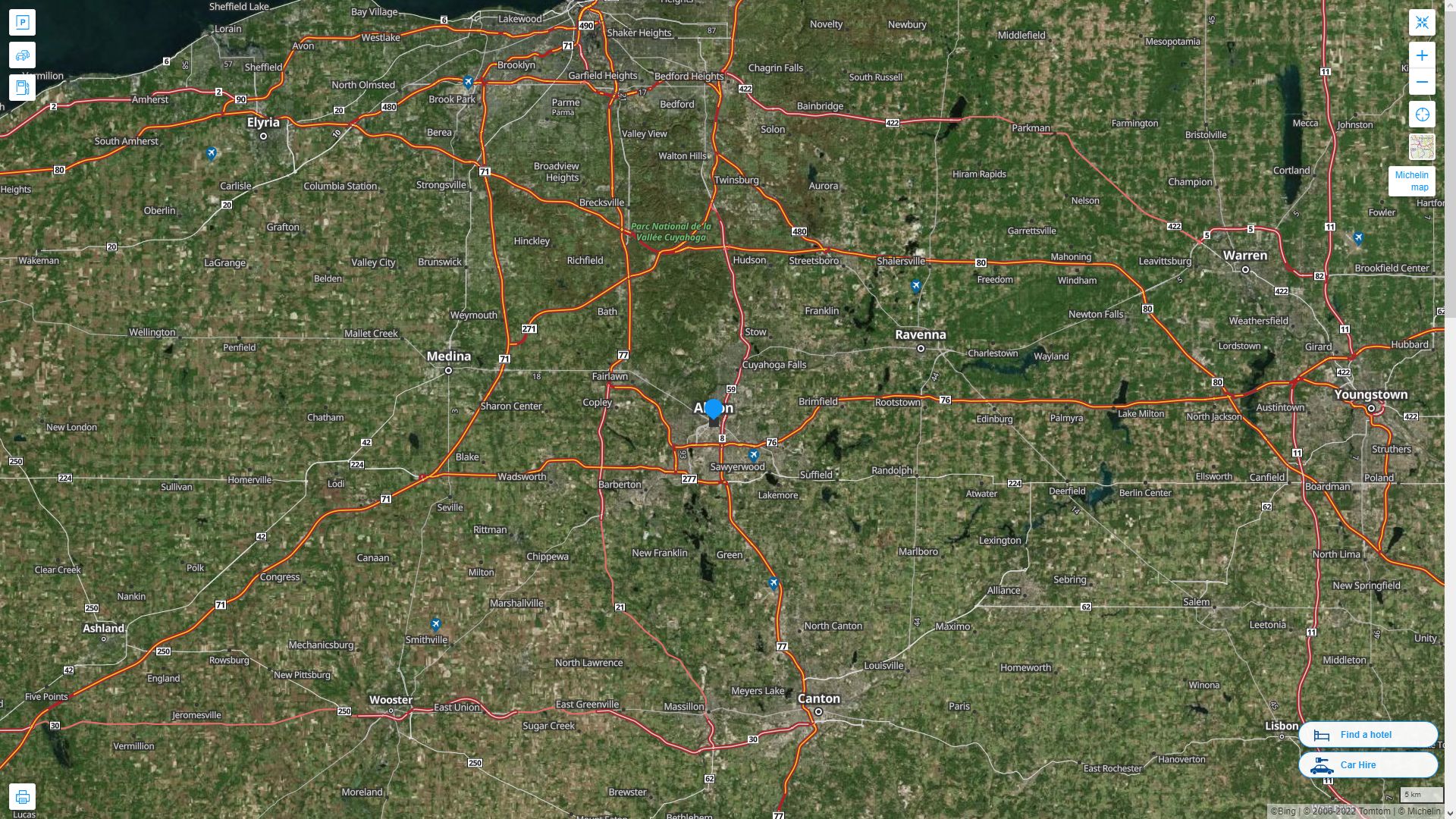Zoom out with the minus button
Screen dimensions: 1456x819
click(x=1422, y=82)
